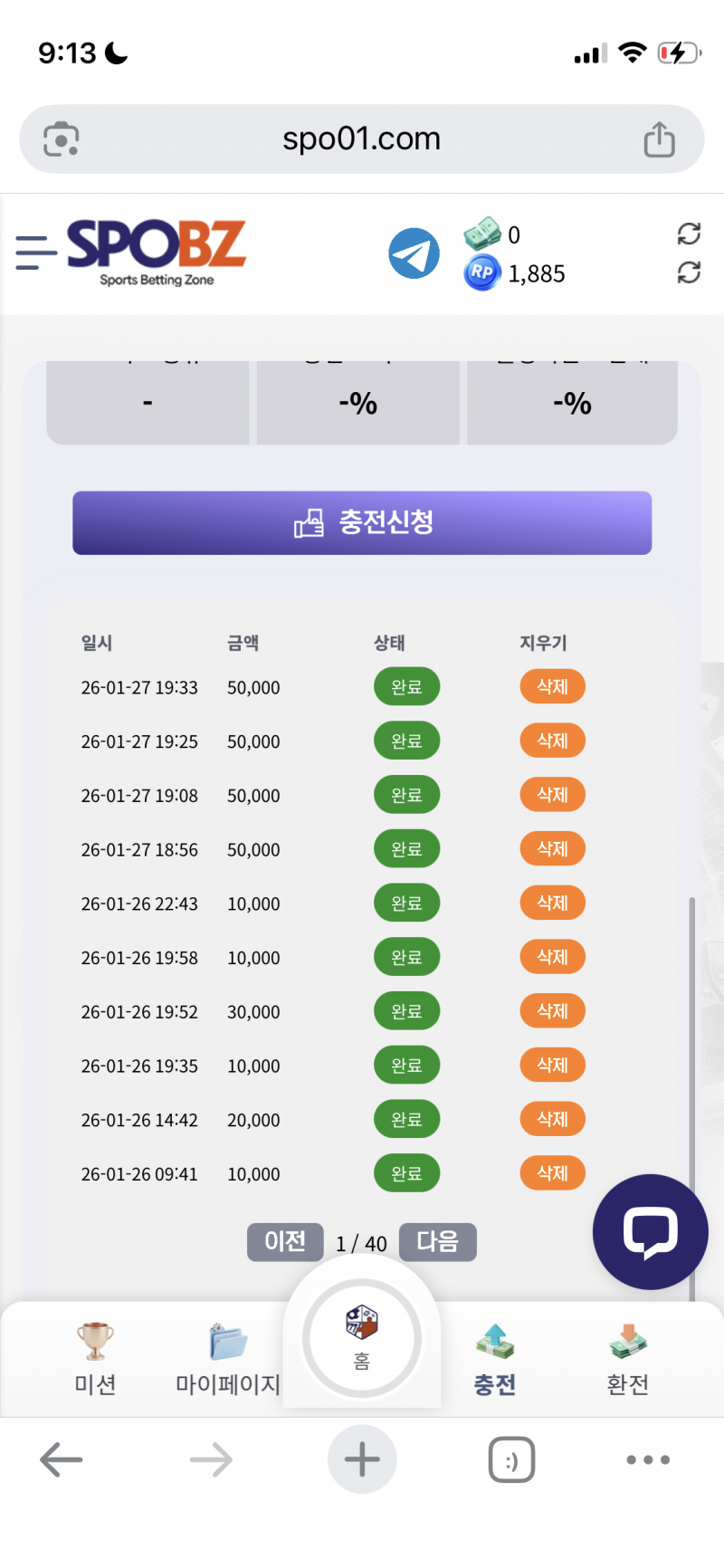
Task: Open the Telegram channel icon
Action: 414,253
